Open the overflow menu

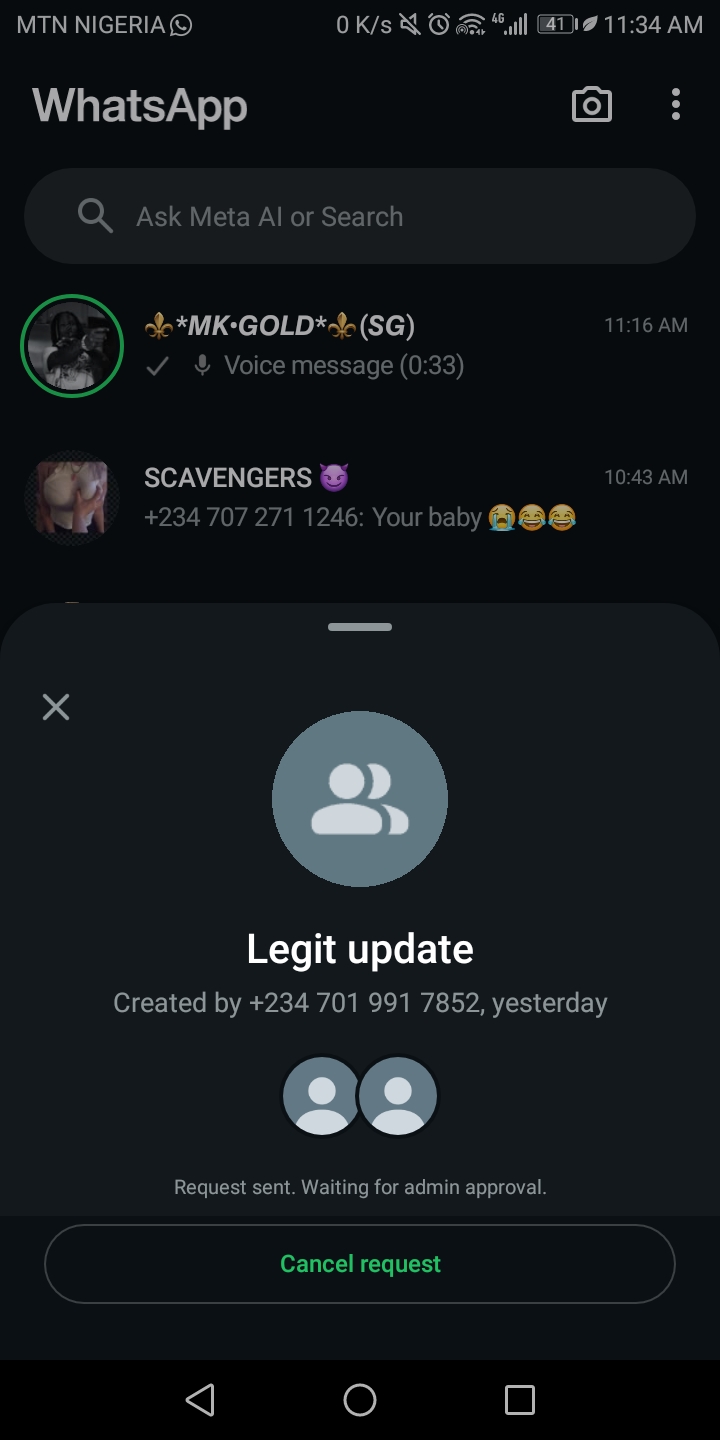(676, 105)
